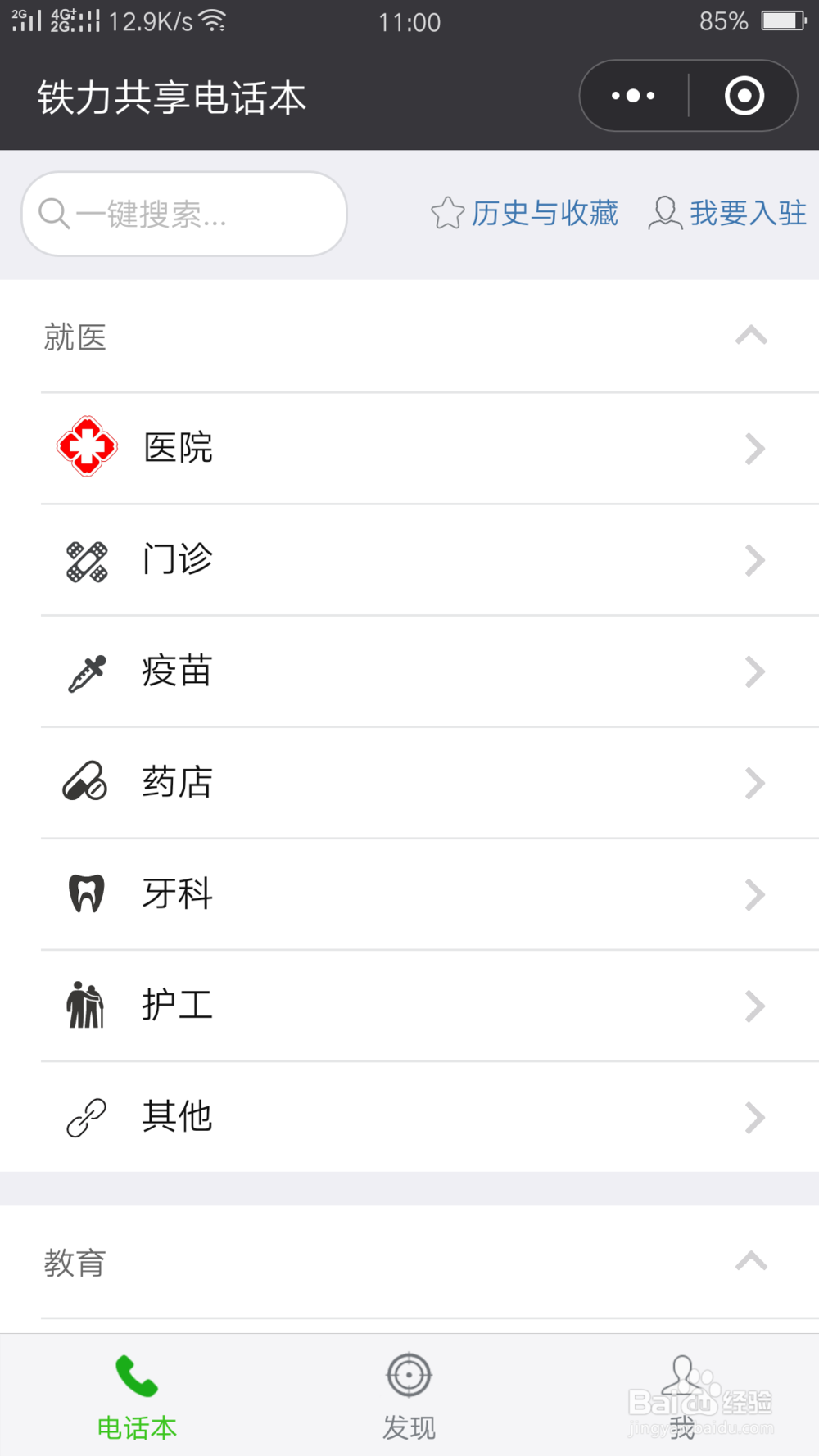Tap the mini-program close circle button
This screenshot has width=819, height=1456.
pyautogui.click(x=744, y=96)
